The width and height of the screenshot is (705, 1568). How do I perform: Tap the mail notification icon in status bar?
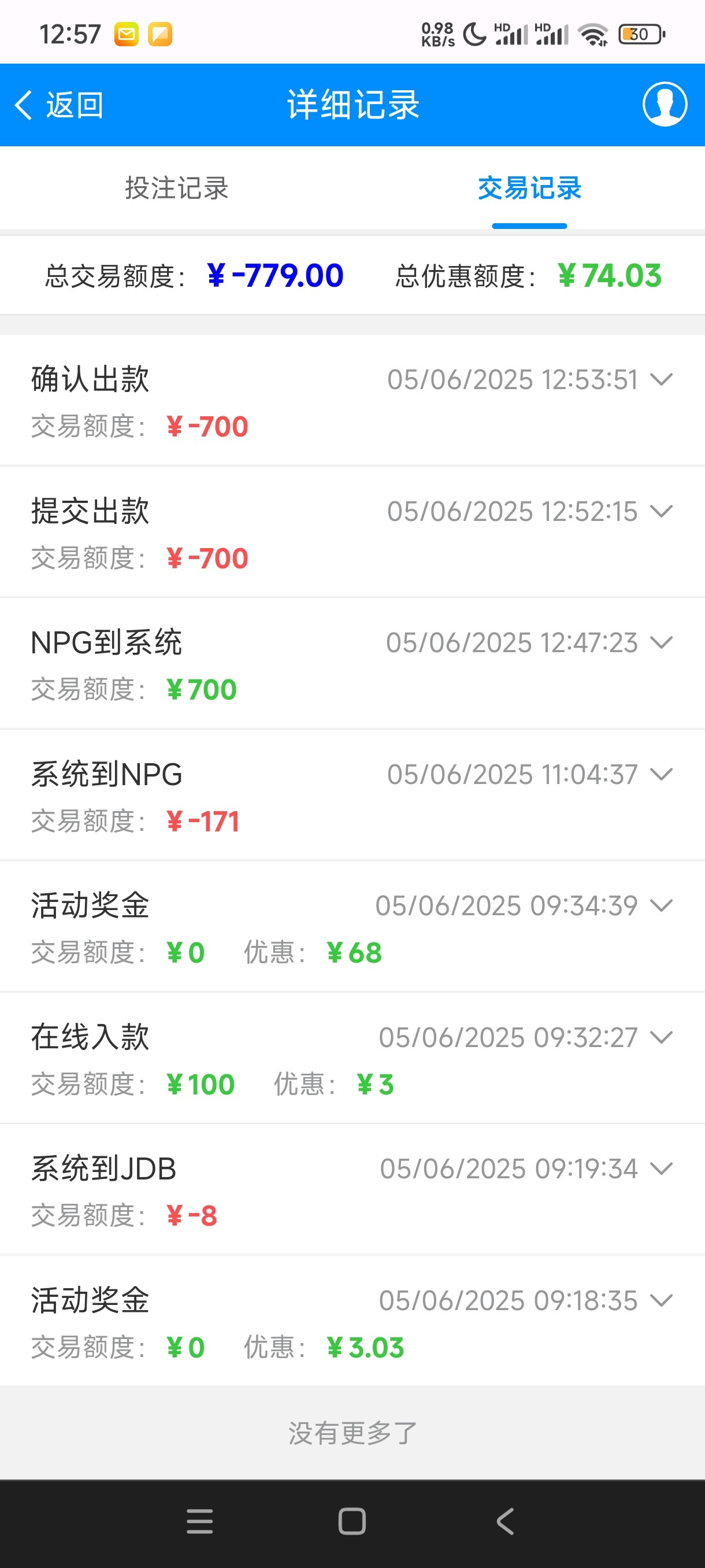127,34
